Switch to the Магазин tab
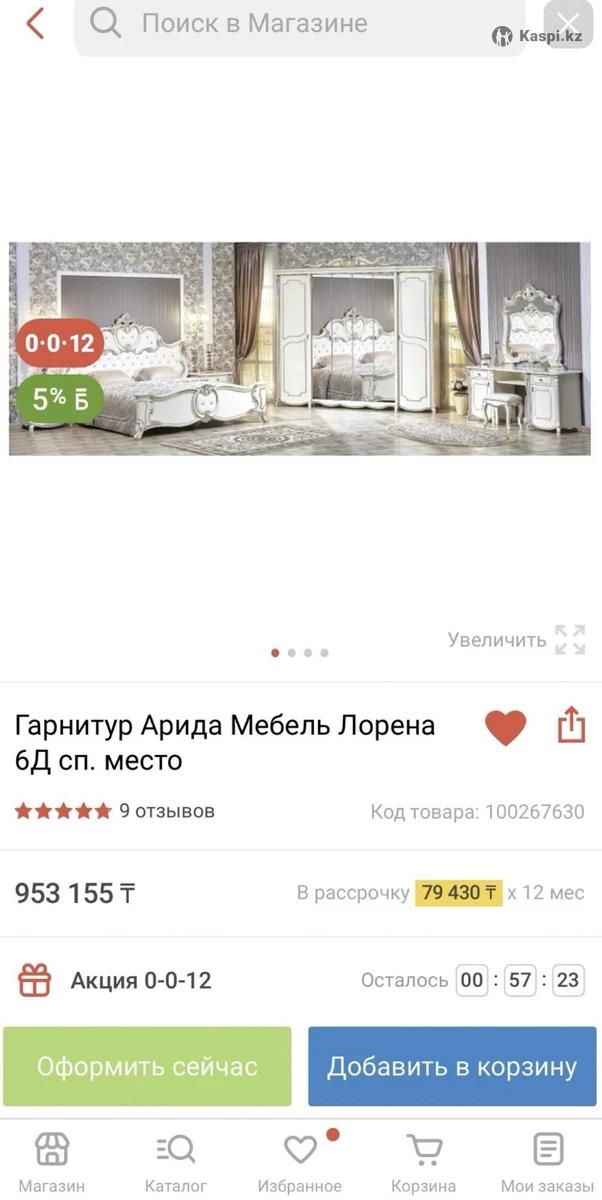 click(52, 1162)
